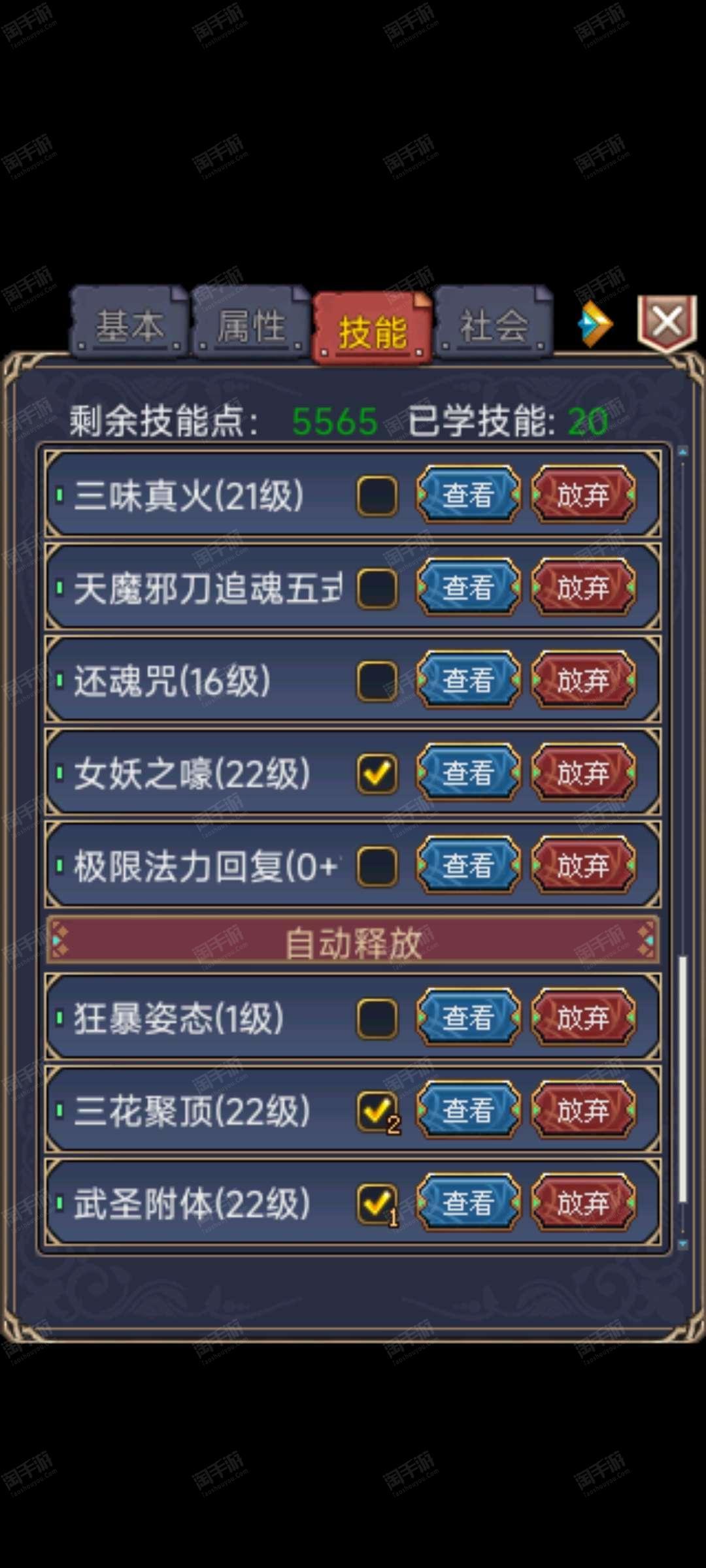
Task: View details of 三味真火
Action: tap(469, 495)
